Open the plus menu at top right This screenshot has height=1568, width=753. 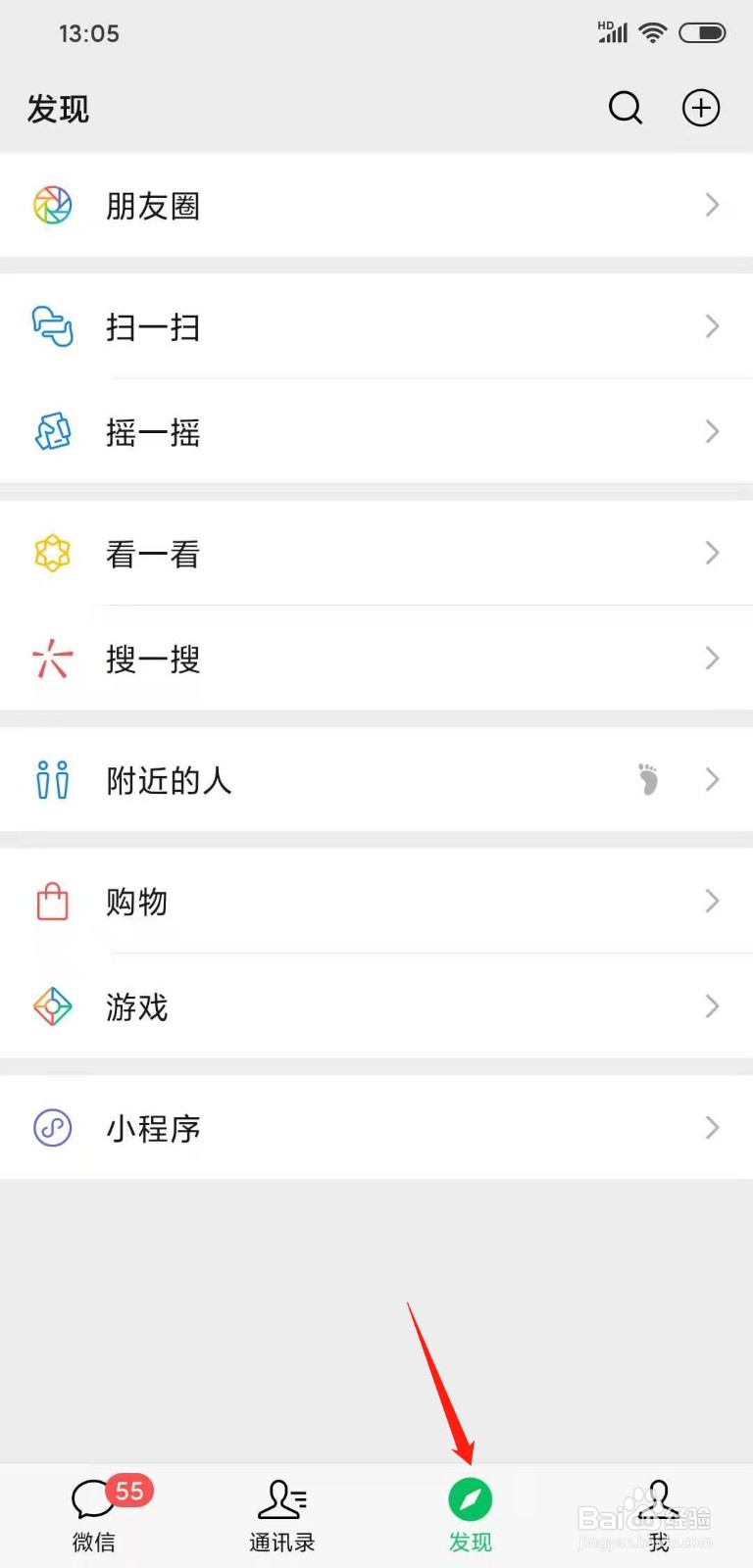click(700, 109)
